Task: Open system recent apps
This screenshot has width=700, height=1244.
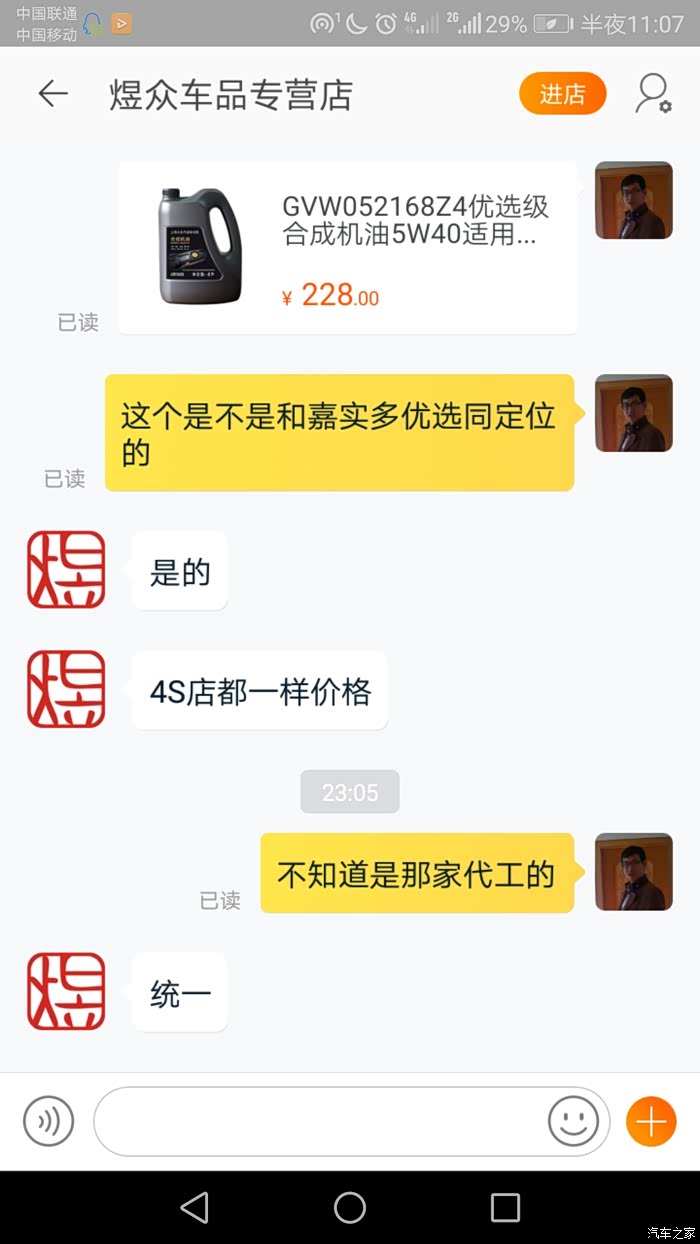Action: point(505,1207)
